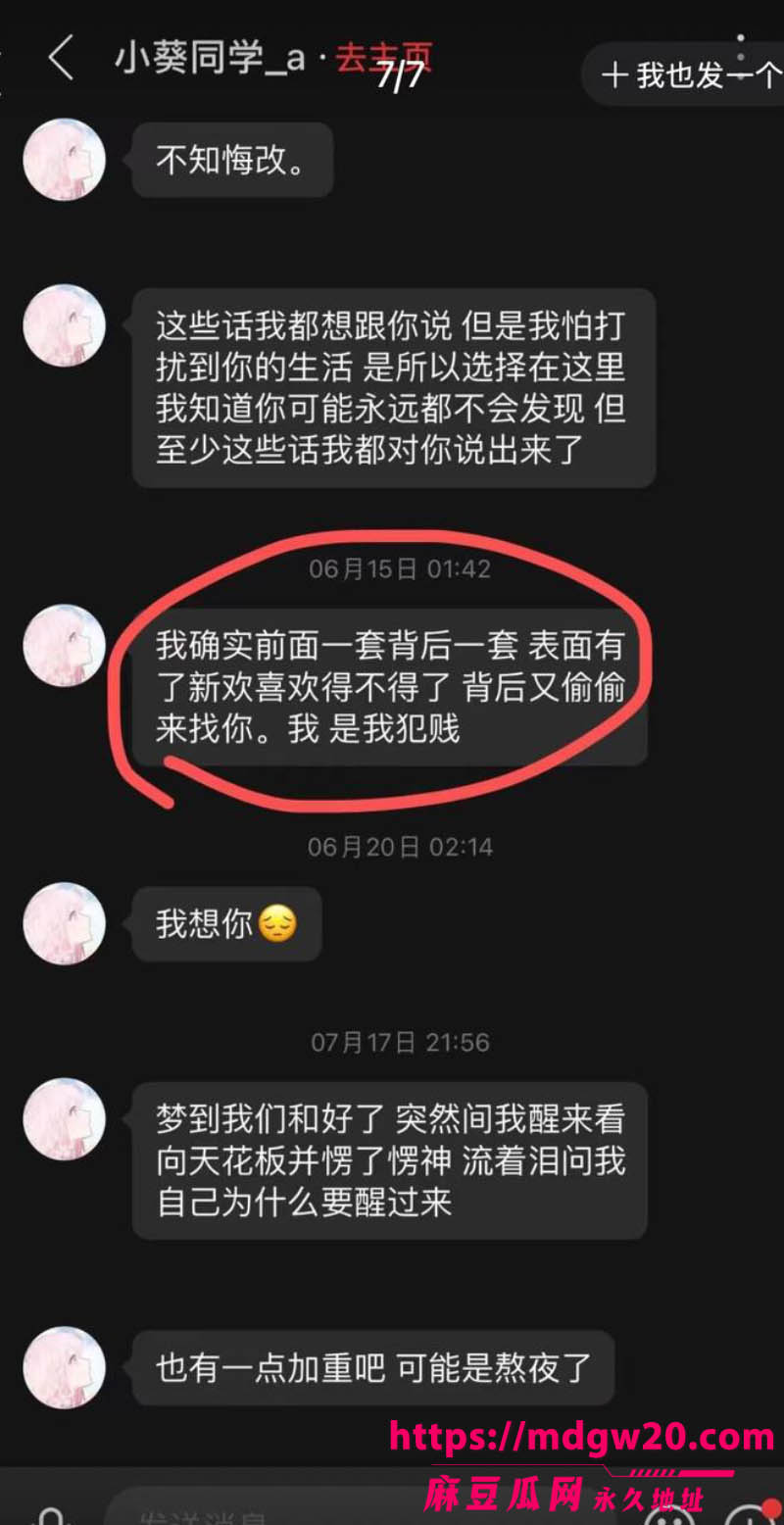
Task: Go back with the top arrow
Action: 61,59
